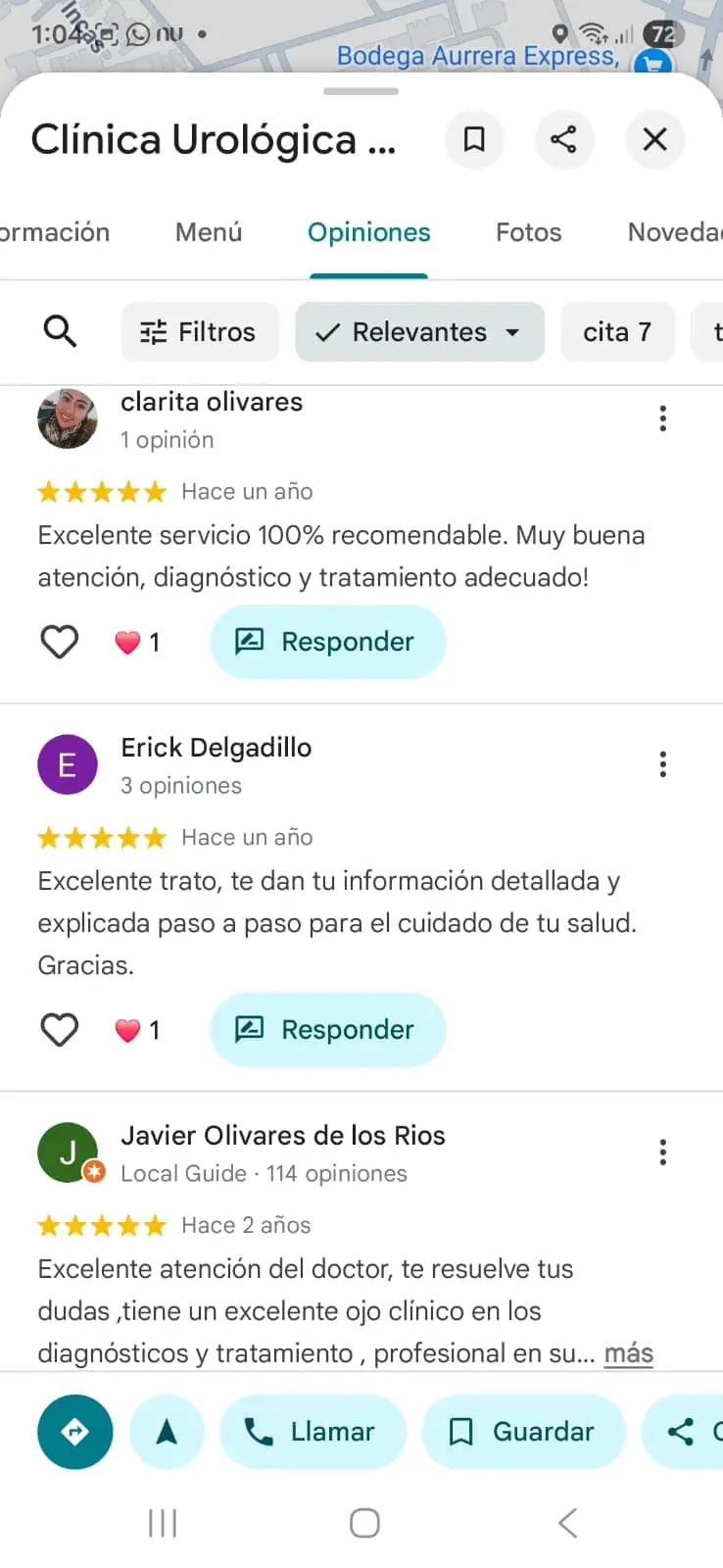Tap Llamar to call the clinic
Screen dimensions: 723x1568
(313, 1432)
